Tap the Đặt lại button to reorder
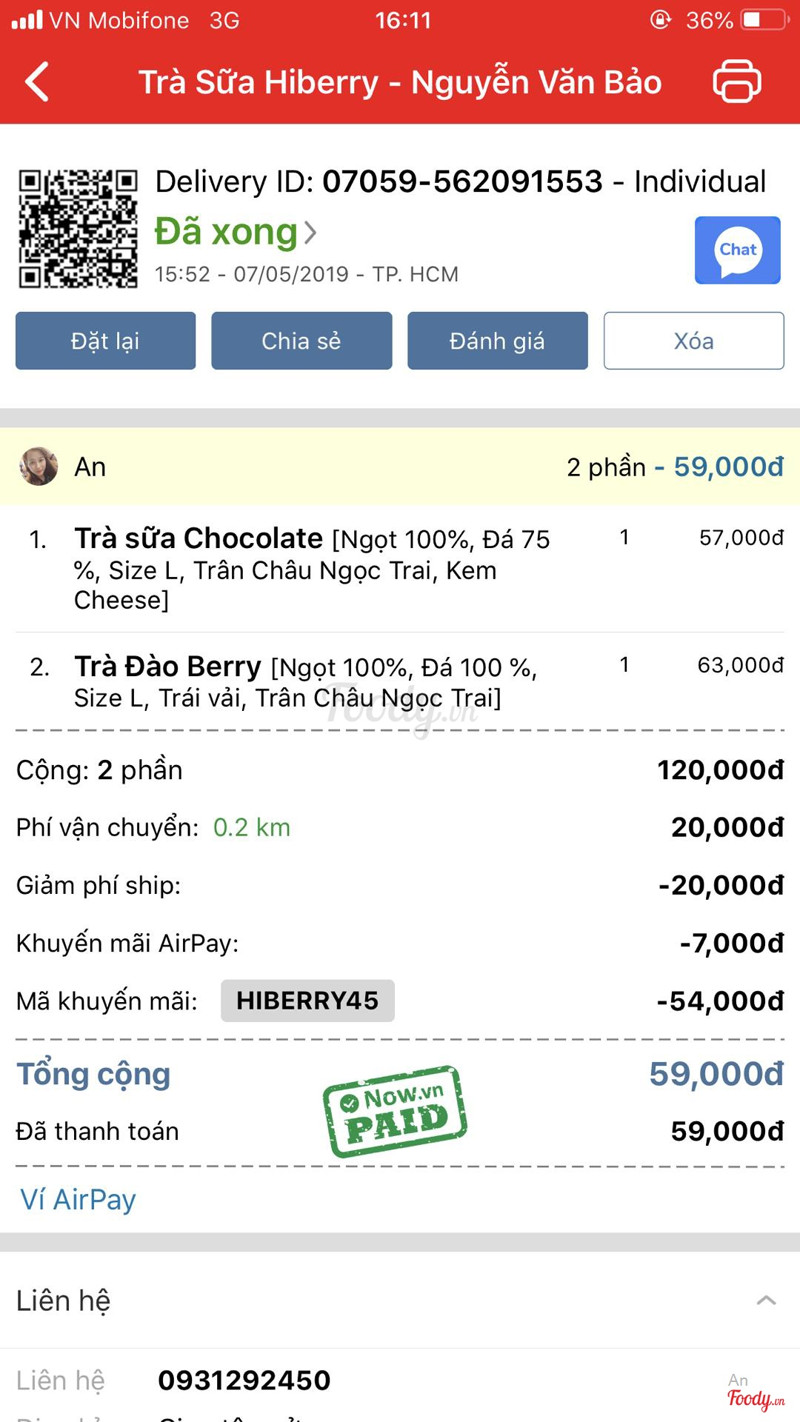 coord(105,341)
